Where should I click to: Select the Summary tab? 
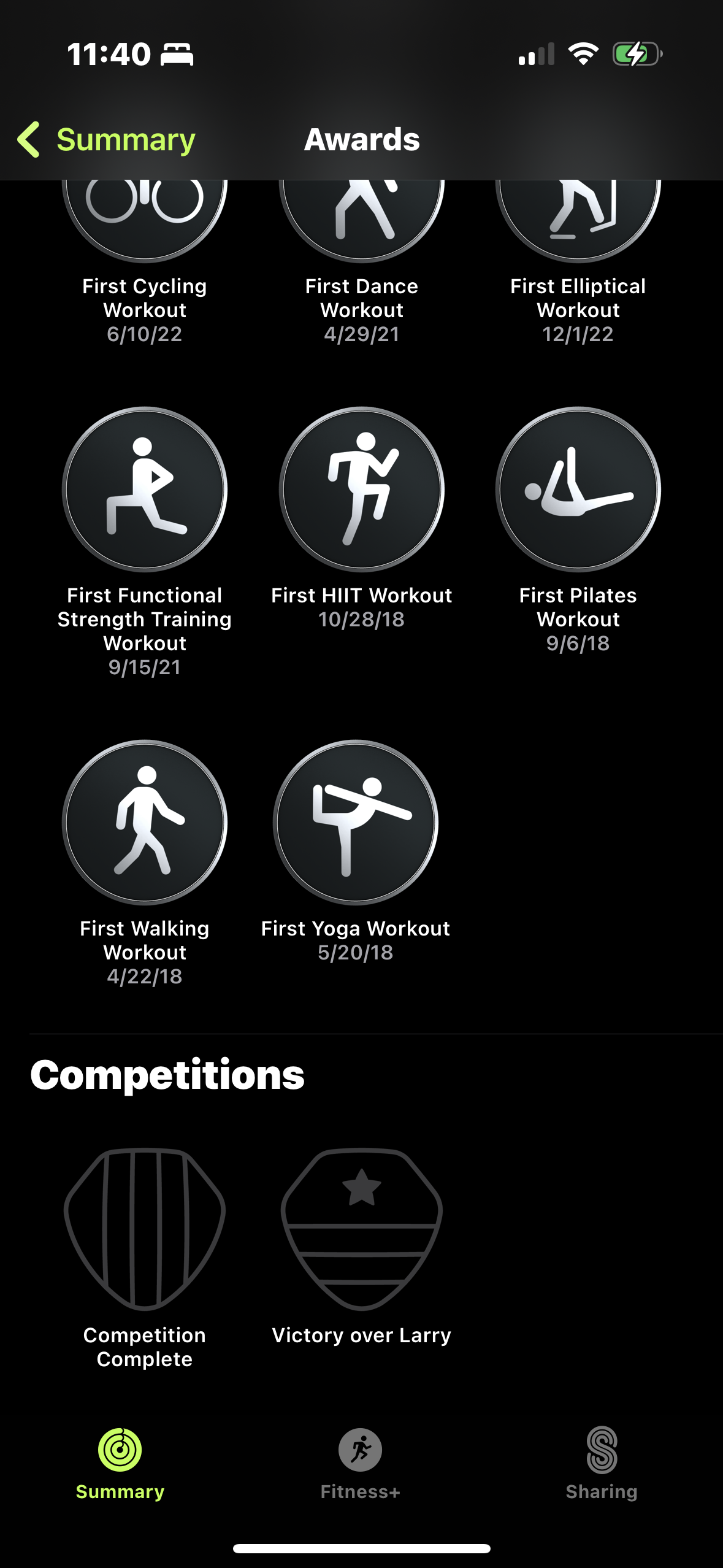(120, 1464)
